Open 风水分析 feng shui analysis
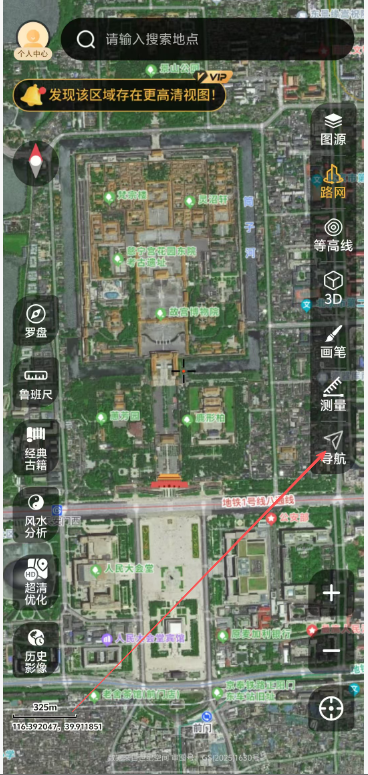This screenshot has width=368, height=775. pos(36,516)
